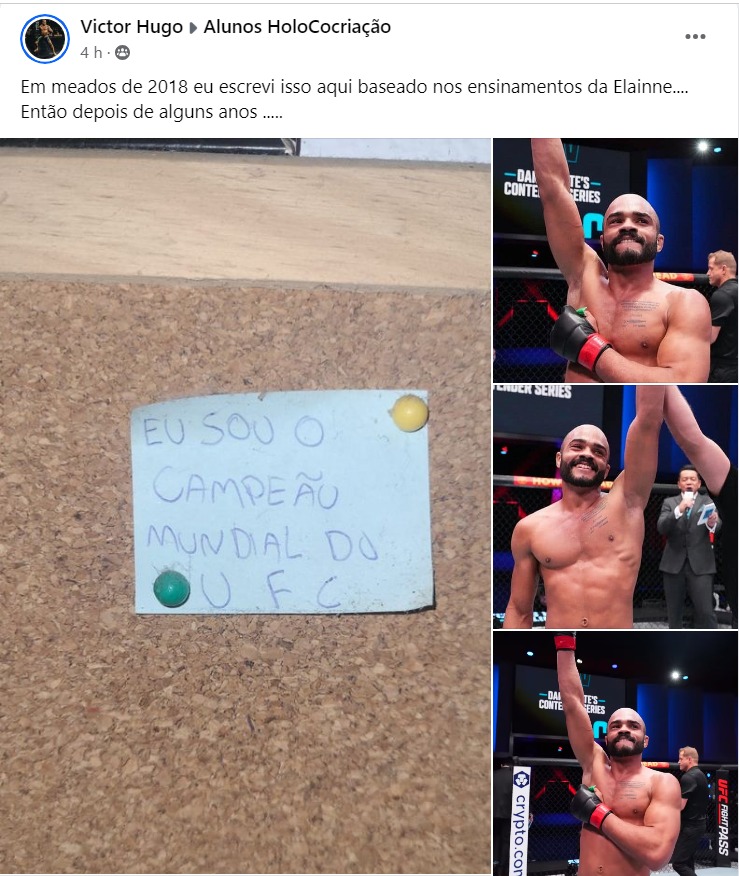739x876 pixels.
Task: View the handwritten sticky note photo
Action: tap(245, 507)
